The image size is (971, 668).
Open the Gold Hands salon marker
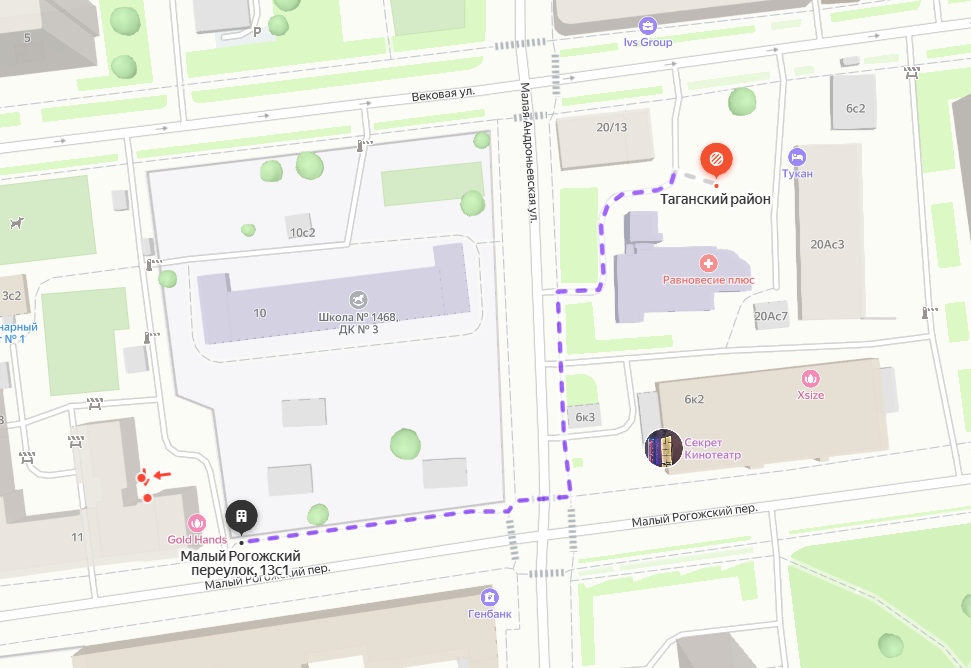click(x=197, y=523)
